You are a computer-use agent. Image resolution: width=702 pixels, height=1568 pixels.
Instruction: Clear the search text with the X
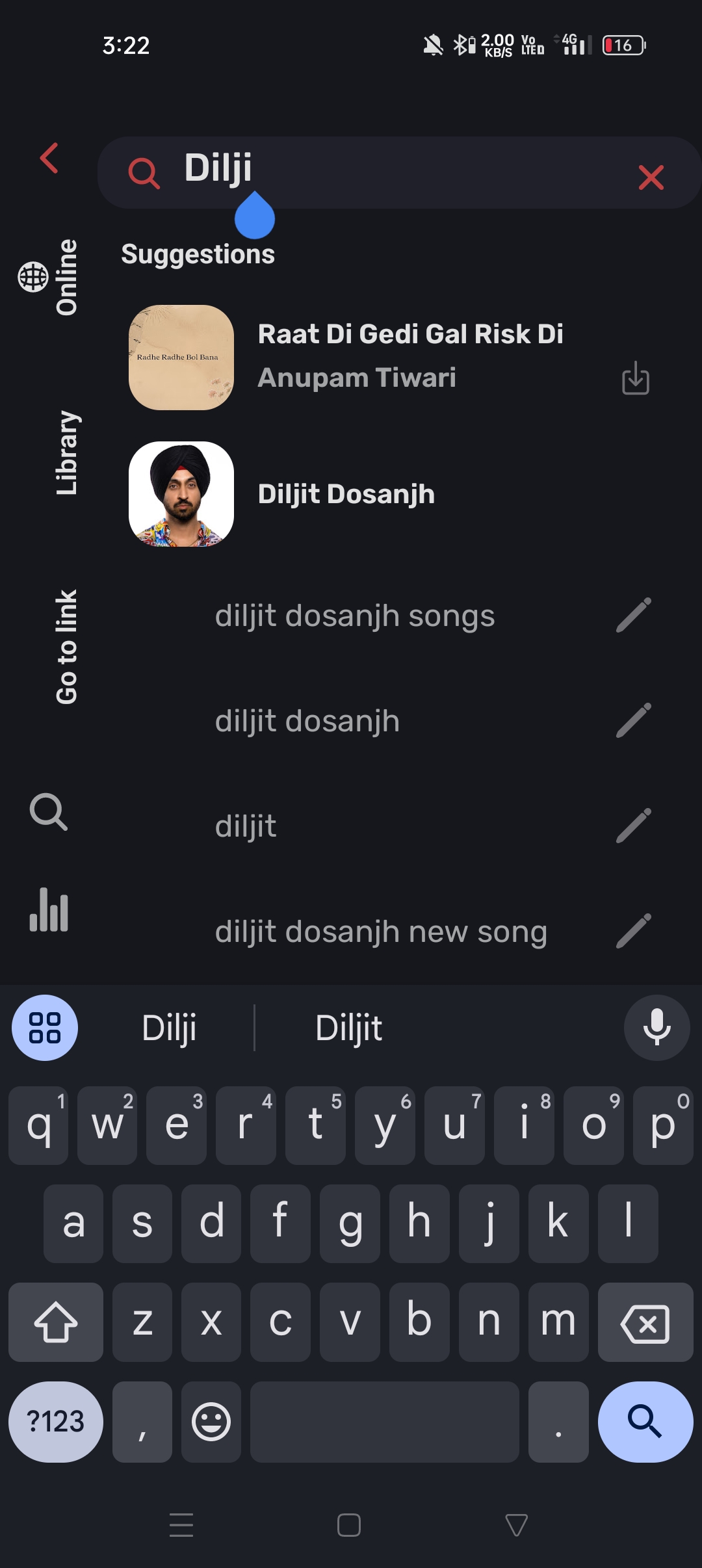(x=651, y=177)
